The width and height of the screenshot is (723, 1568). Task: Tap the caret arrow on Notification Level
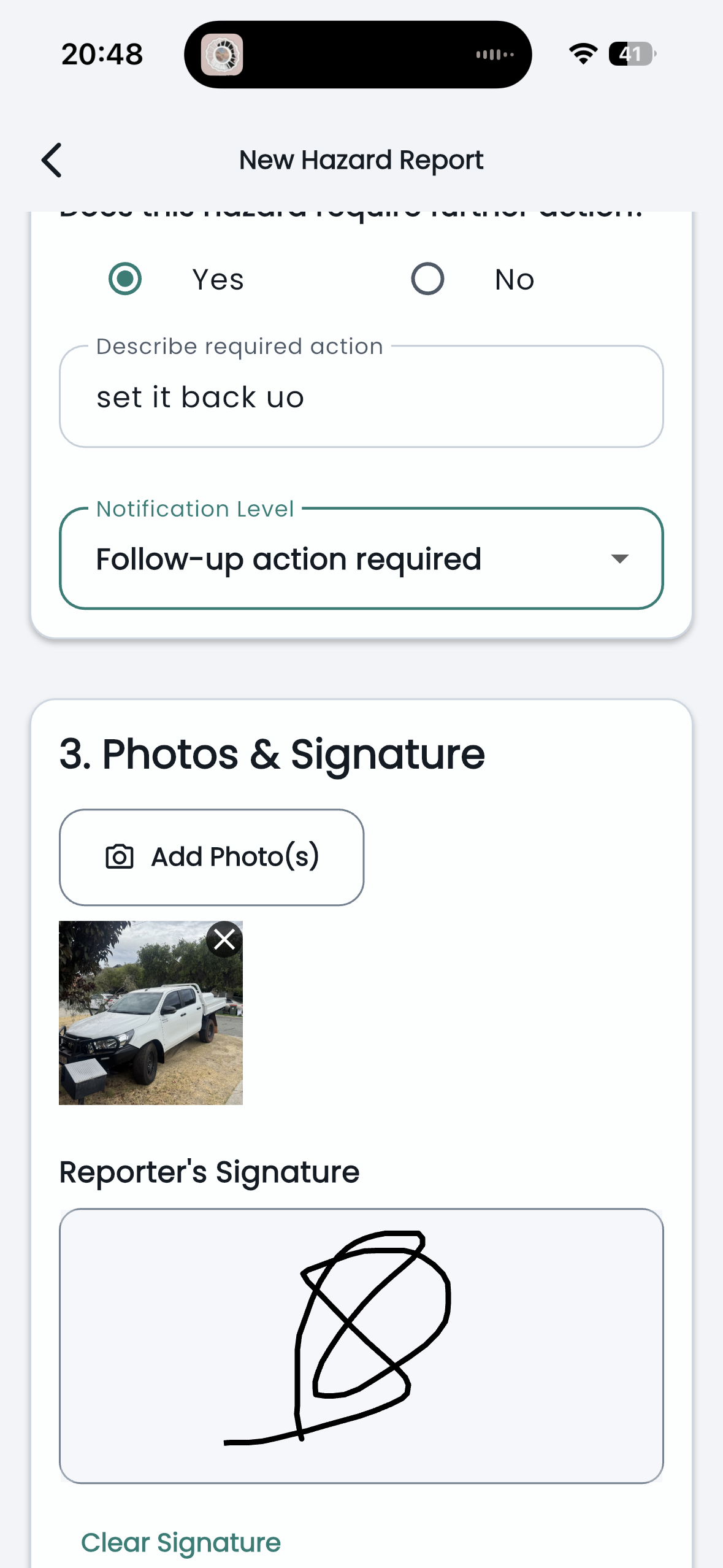click(x=621, y=558)
